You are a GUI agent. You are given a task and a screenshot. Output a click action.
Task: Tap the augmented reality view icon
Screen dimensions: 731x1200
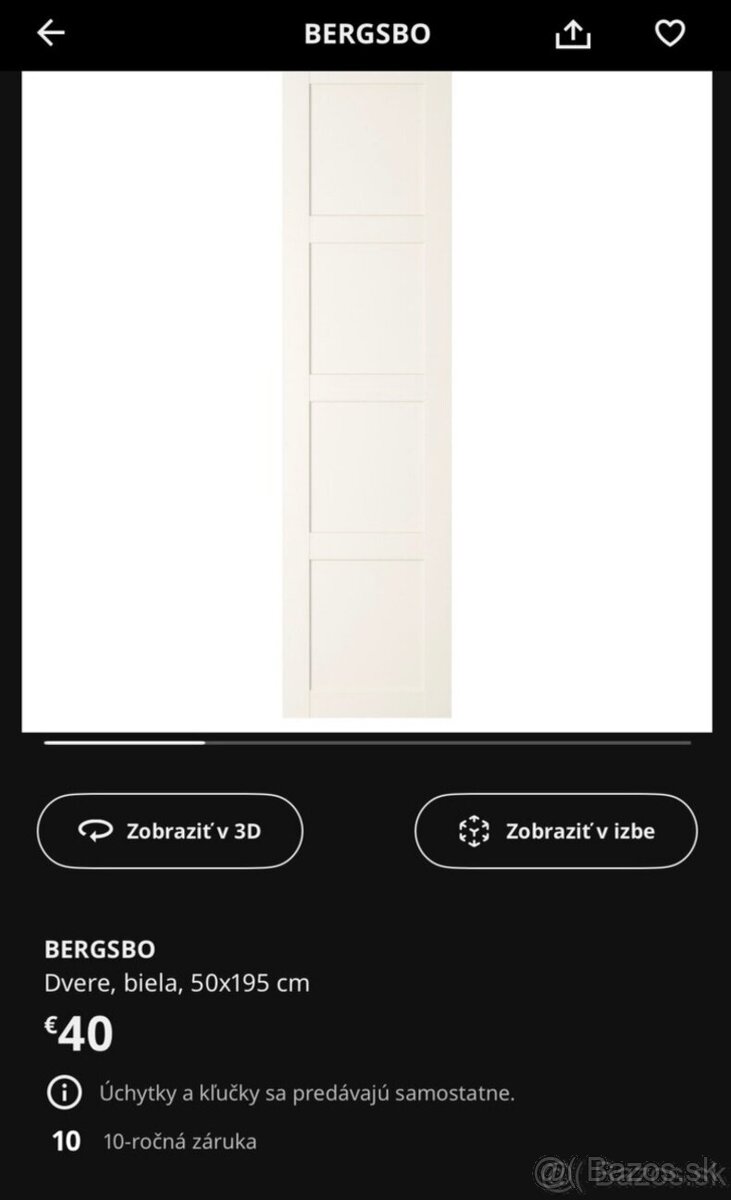pyautogui.click(x=472, y=831)
